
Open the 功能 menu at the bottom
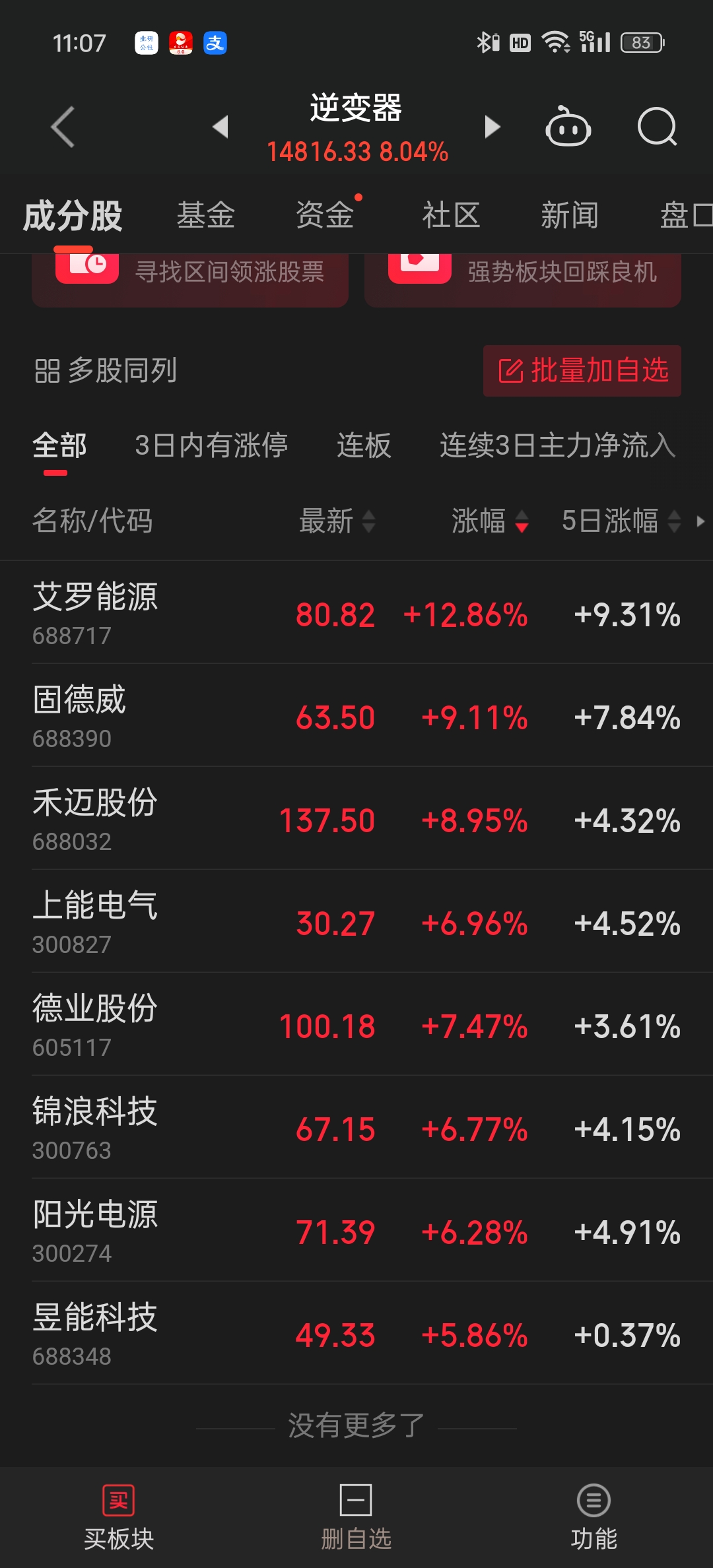(594, 1517)
